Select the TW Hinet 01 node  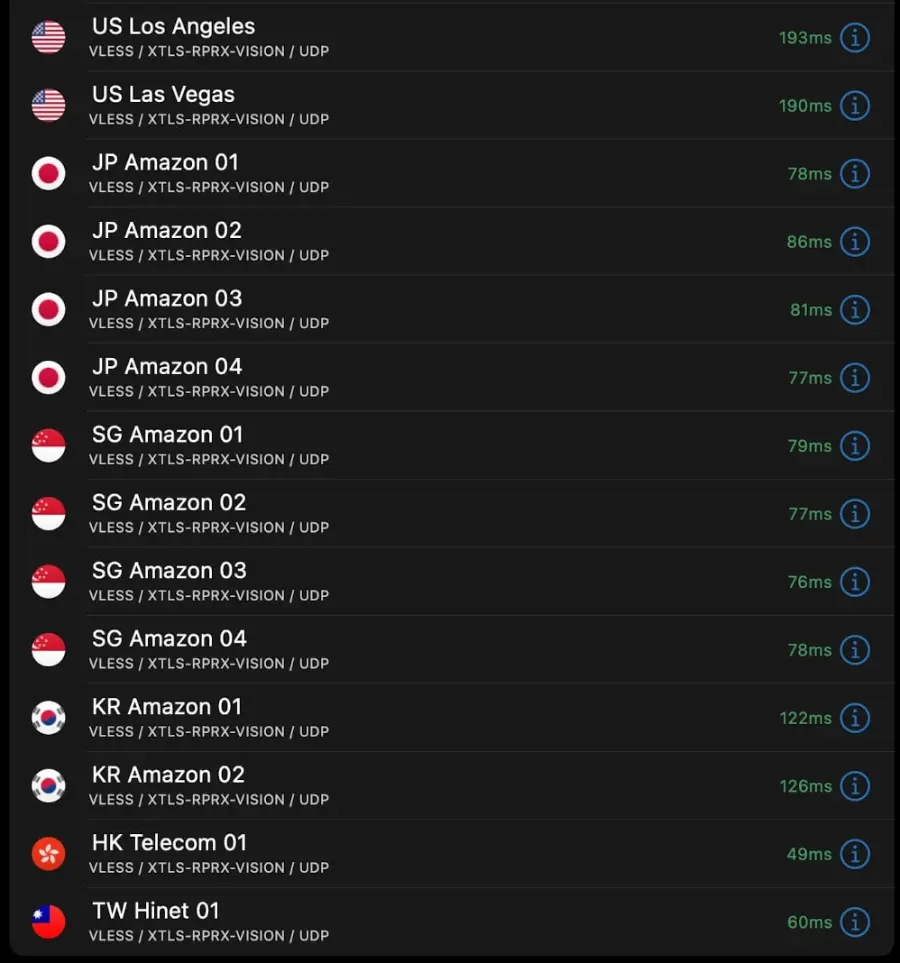[x=400, y=921]
